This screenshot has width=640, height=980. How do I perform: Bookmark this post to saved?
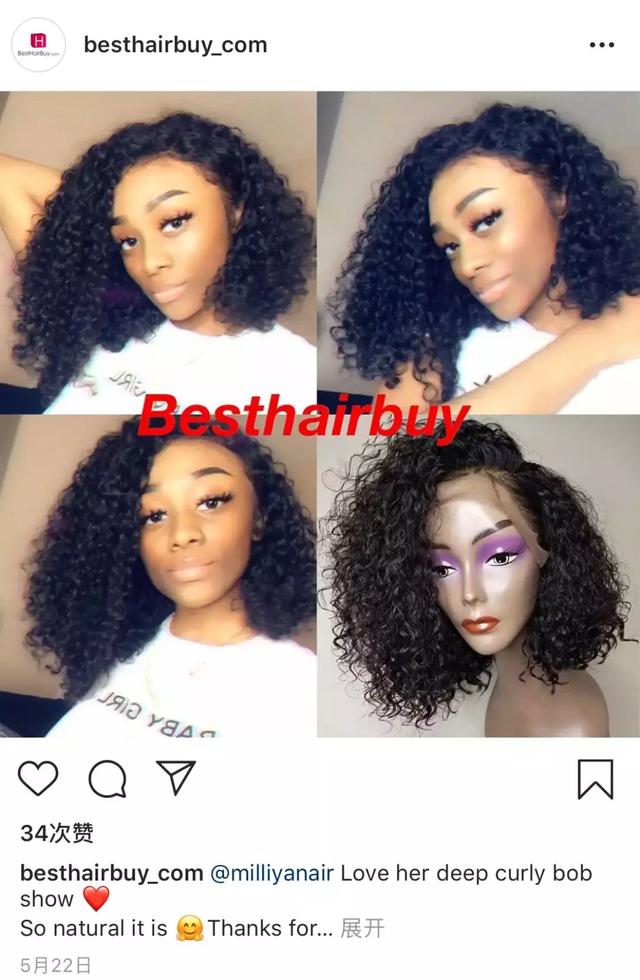coord(595,778)
